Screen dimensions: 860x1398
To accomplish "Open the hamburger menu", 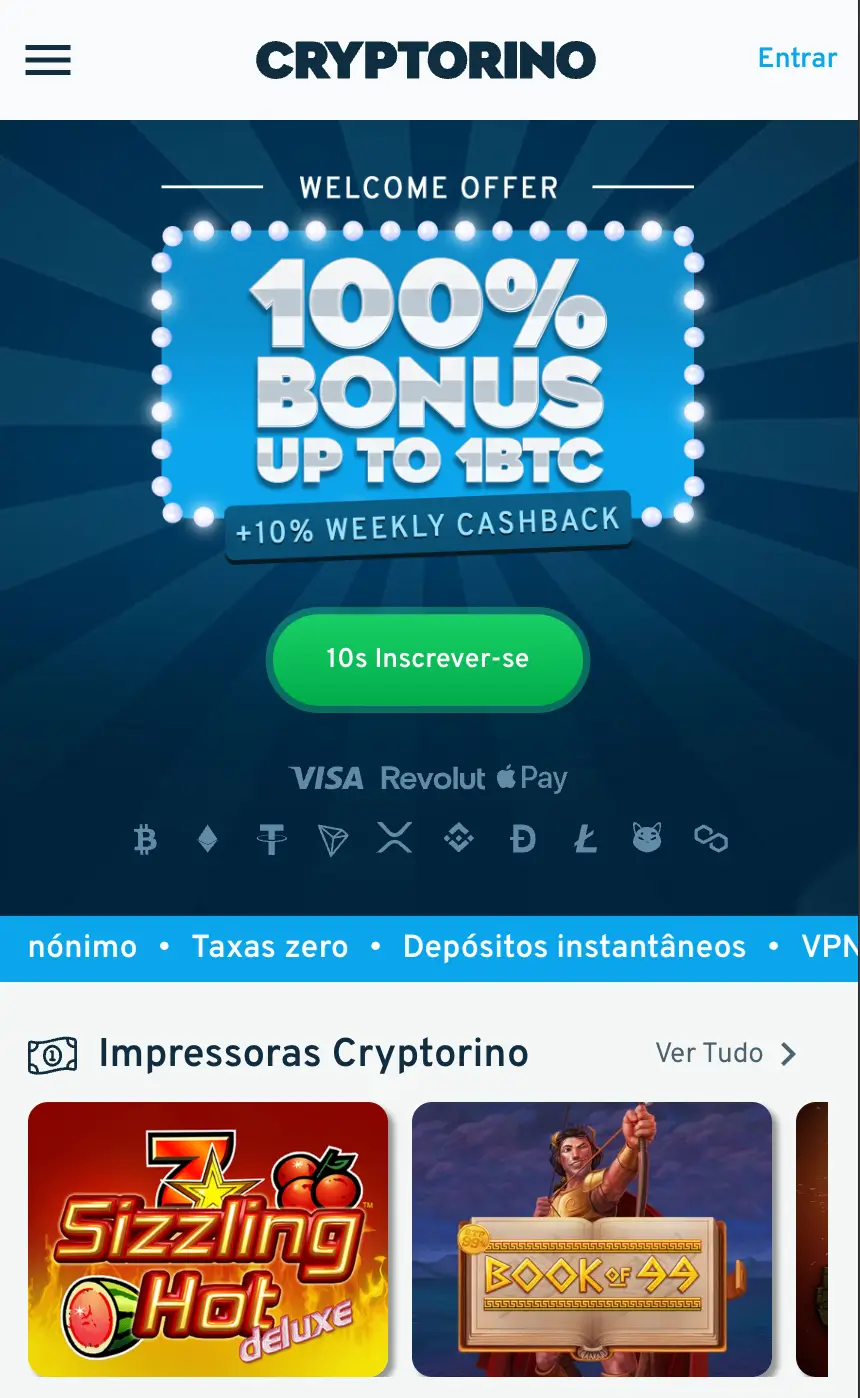I will coord(48,60).
